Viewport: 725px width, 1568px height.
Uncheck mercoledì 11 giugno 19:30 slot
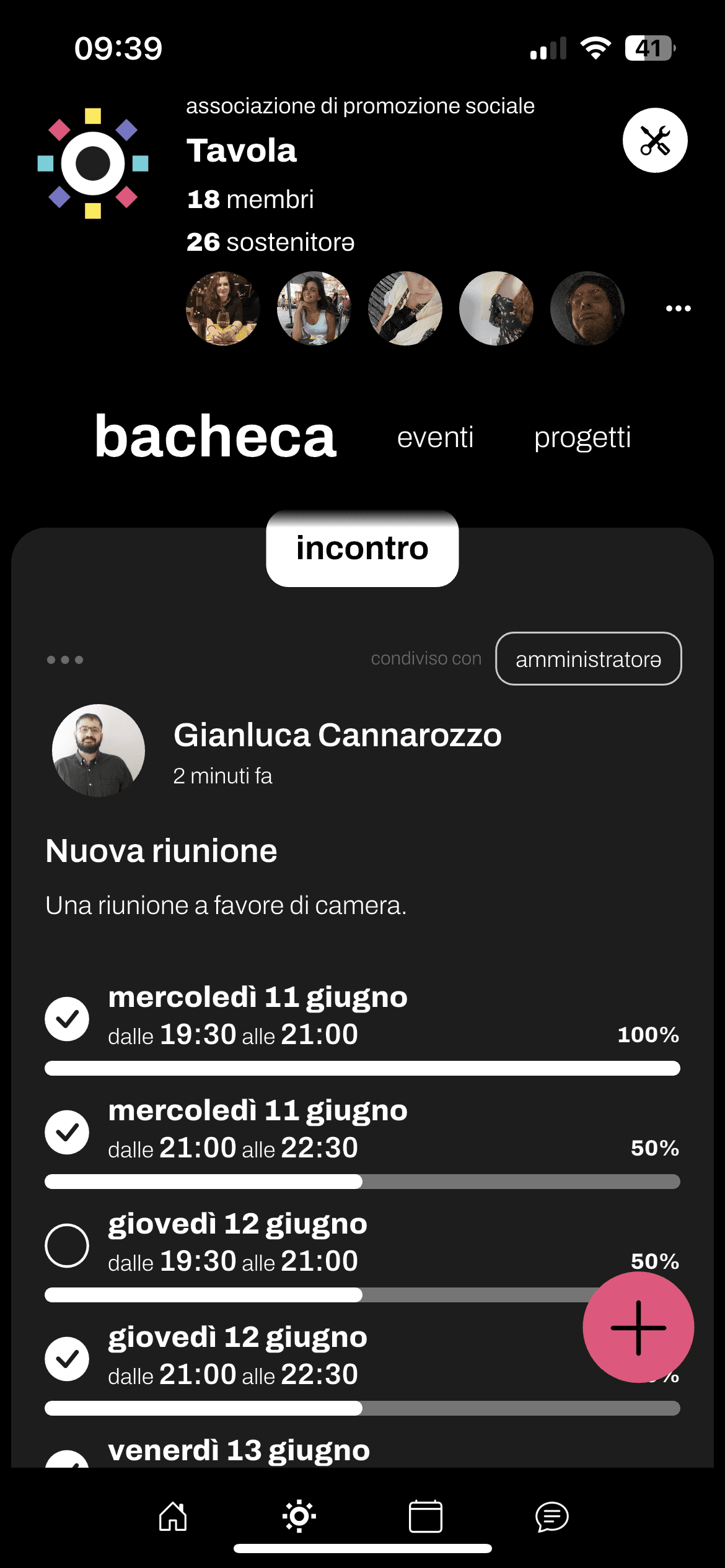pyautogui.click(x=67, y=1019)
